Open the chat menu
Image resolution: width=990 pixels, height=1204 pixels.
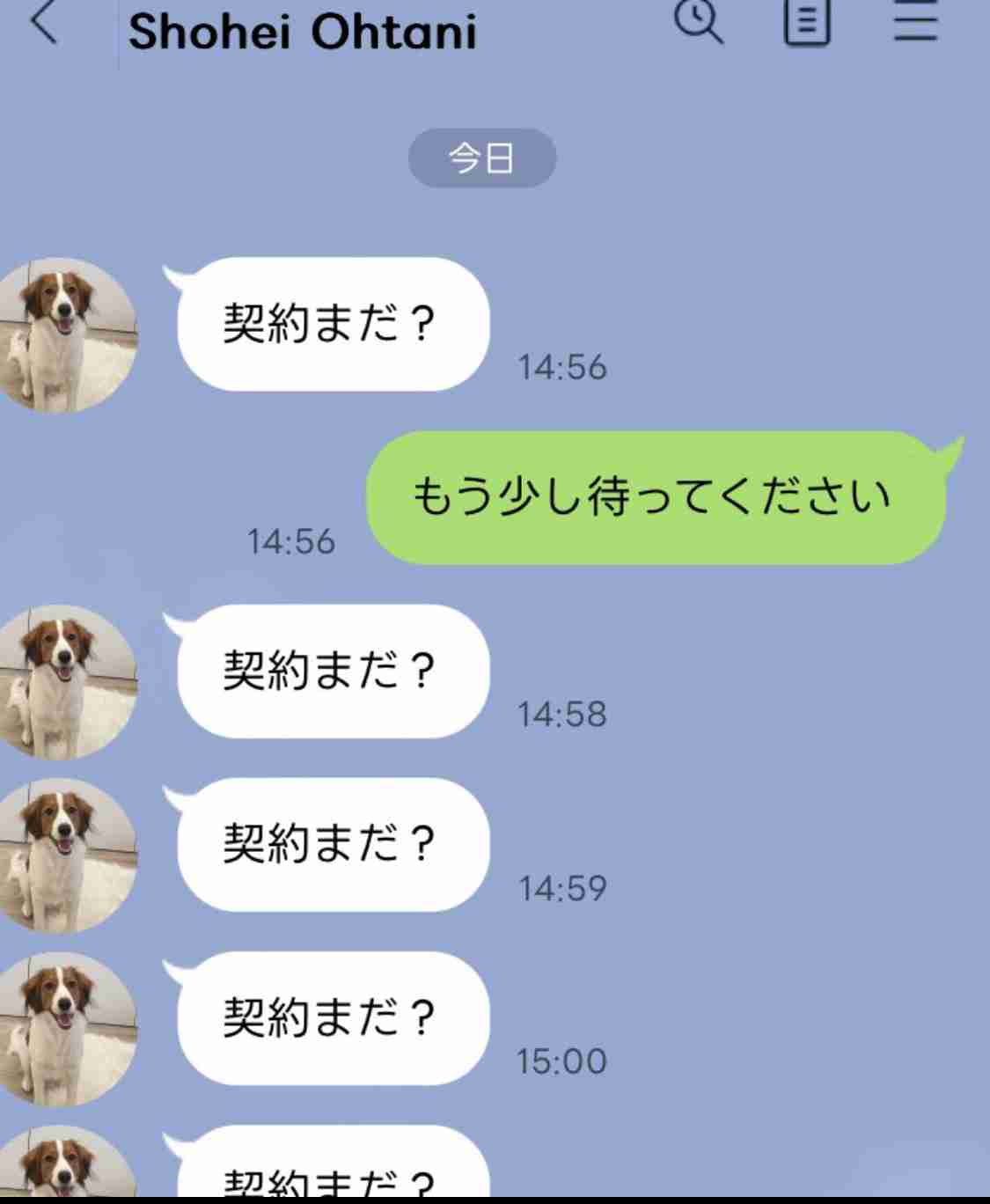tap(915, 21)
